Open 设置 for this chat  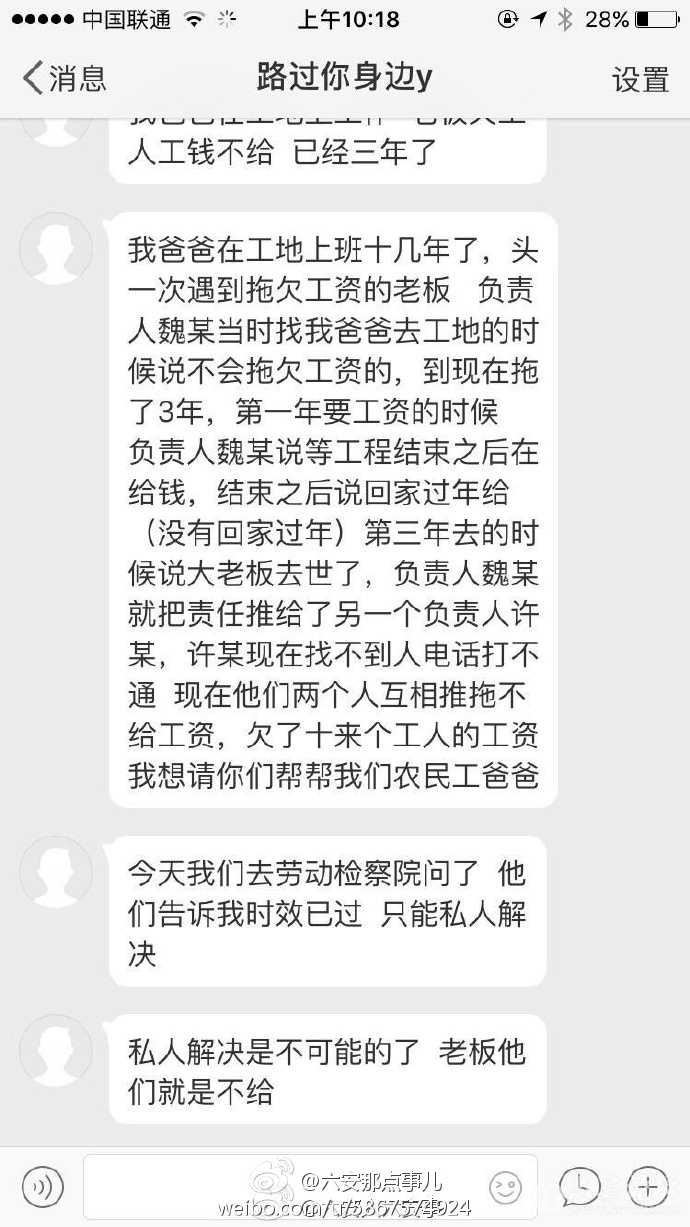640,79
